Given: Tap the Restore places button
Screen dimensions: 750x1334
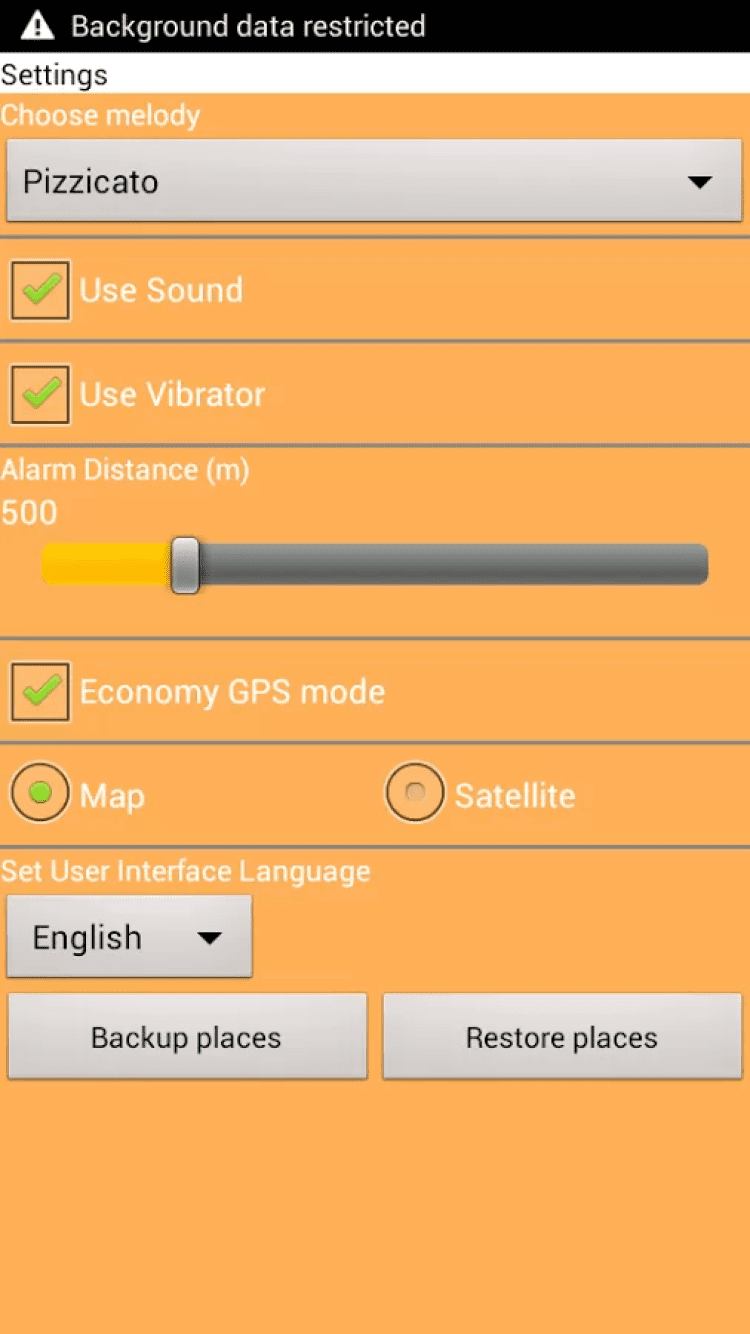Looking at the screenshot, I should (562, 1037).
